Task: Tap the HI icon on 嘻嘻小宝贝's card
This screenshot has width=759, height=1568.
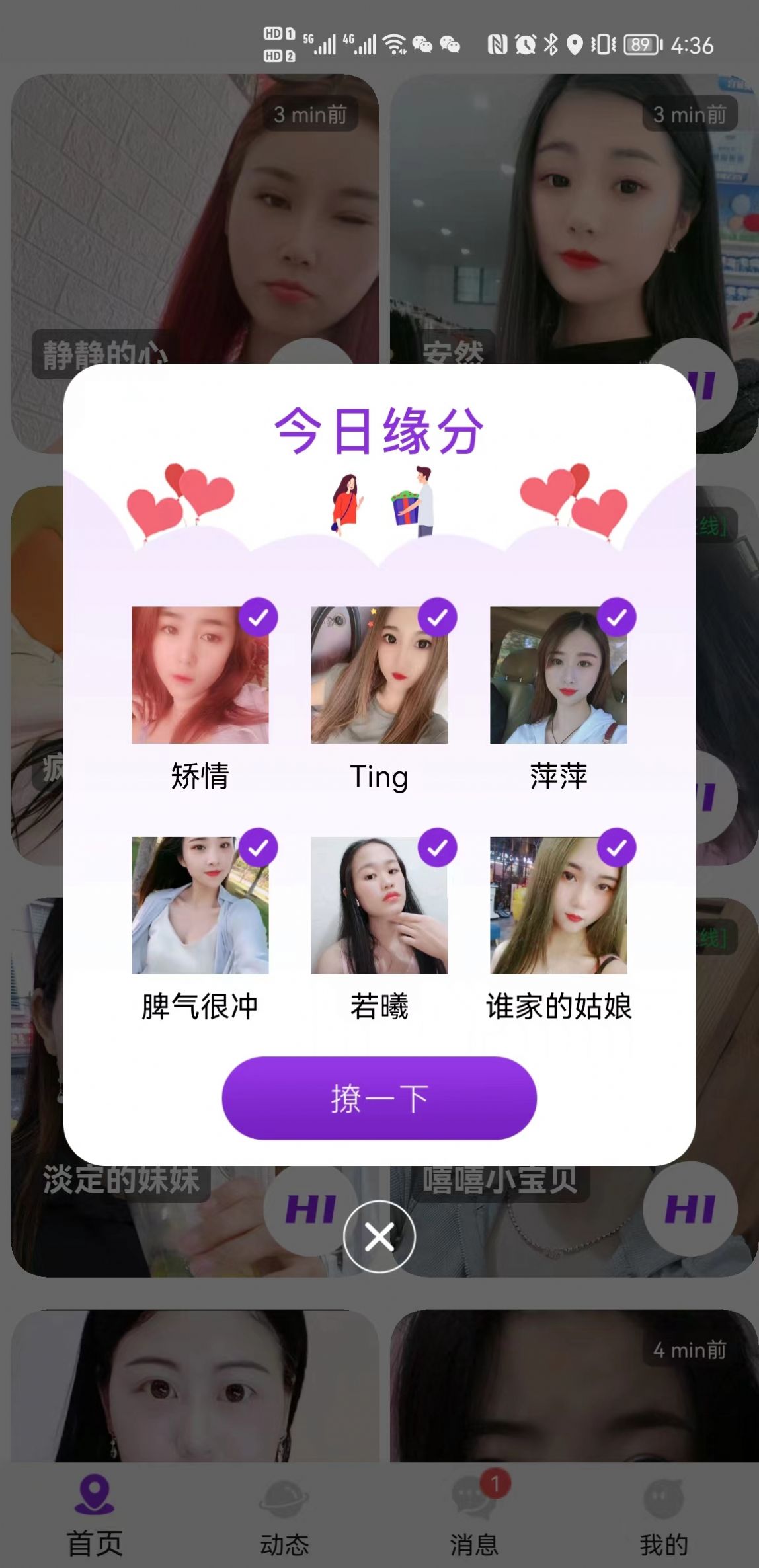Action: tap(690, 1210)
